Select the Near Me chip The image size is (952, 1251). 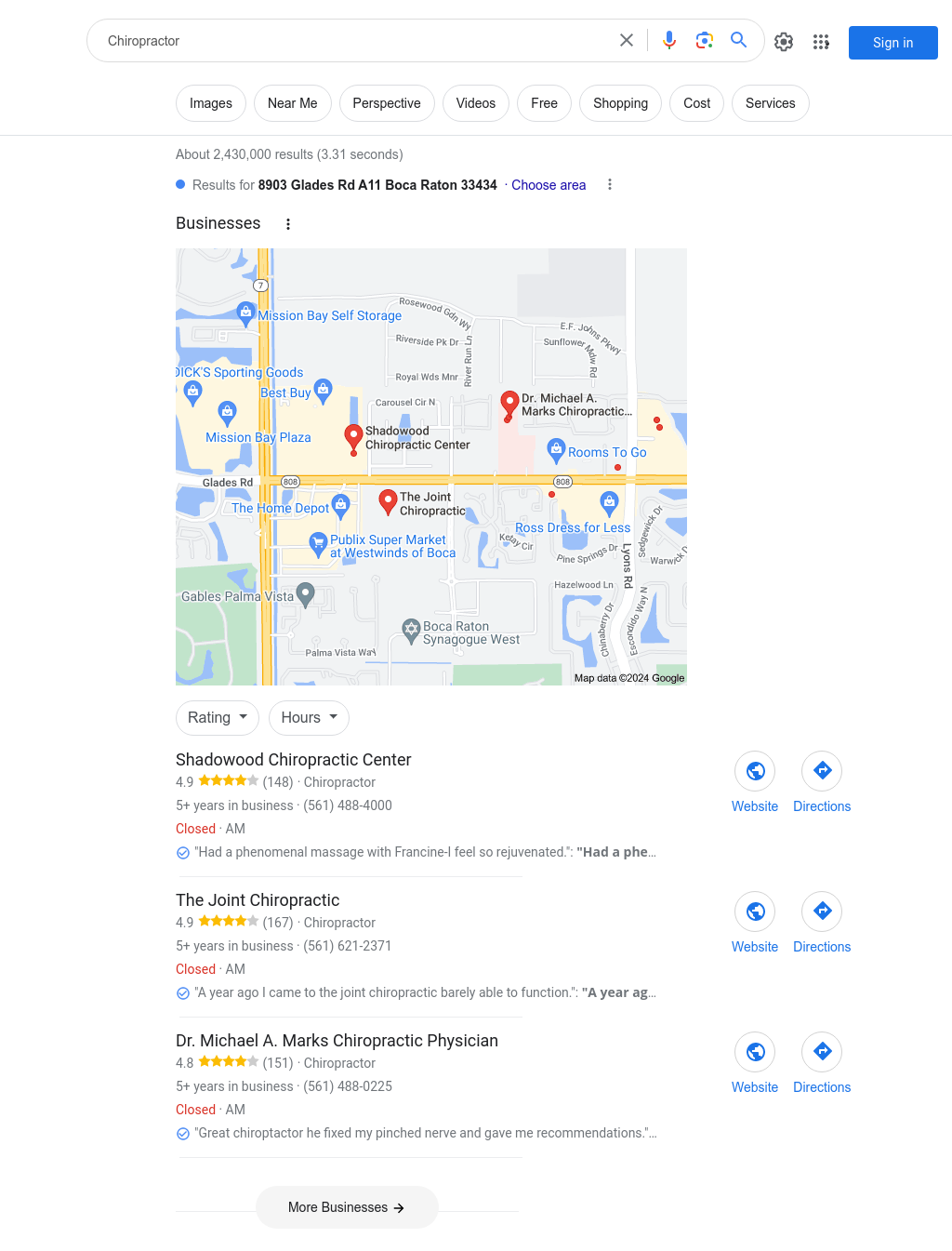292,103
